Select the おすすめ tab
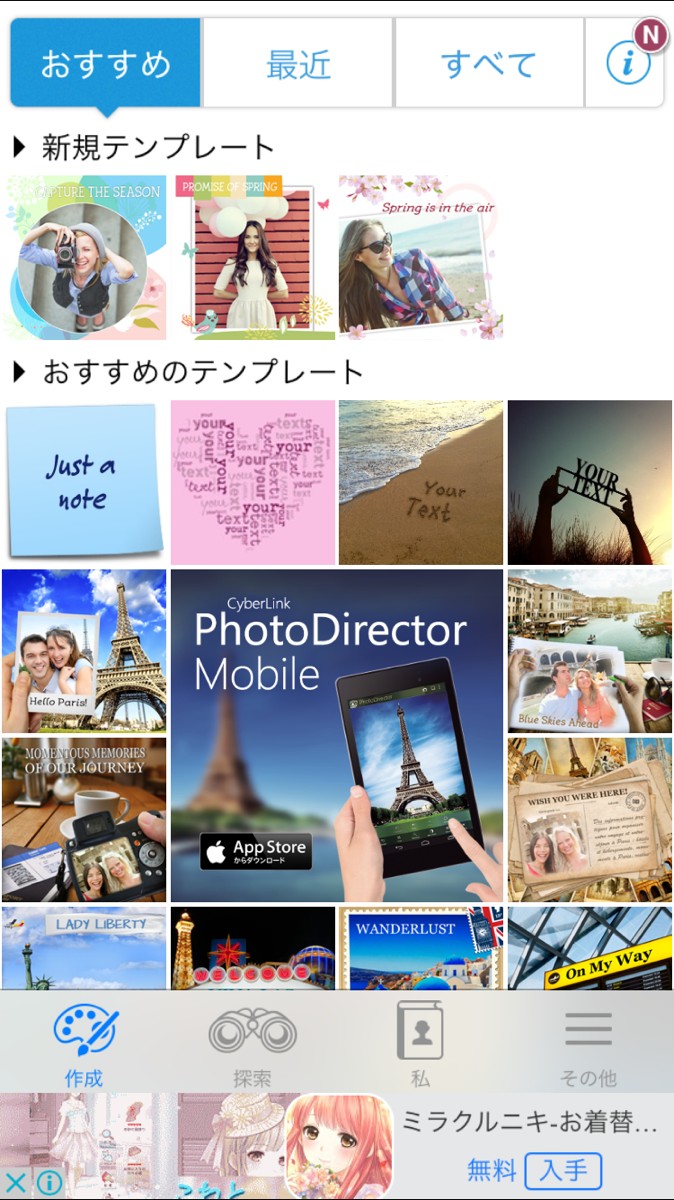Viewport: 674px width, 1200px height. (x=106, y=64)
